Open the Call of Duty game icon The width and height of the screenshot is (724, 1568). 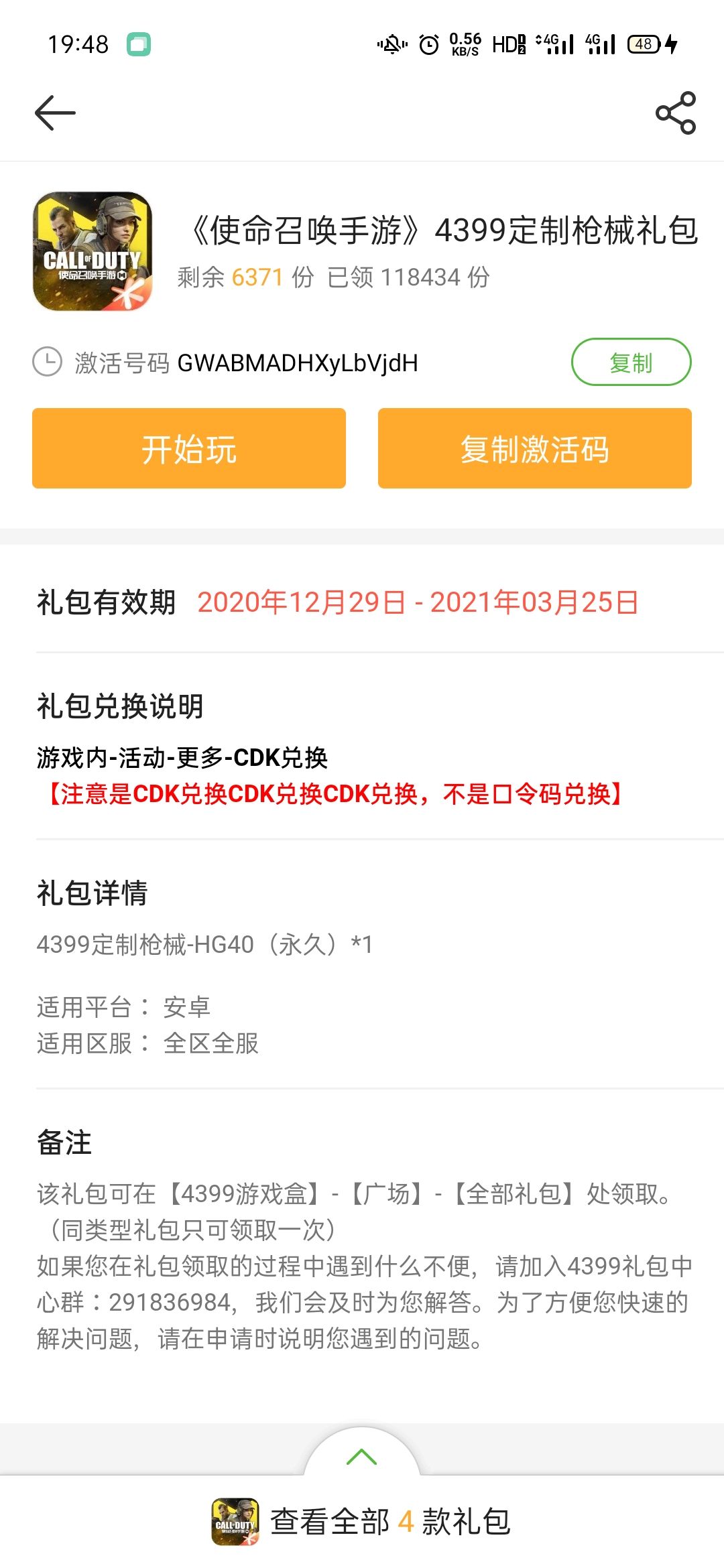click(x=93, y=251)
